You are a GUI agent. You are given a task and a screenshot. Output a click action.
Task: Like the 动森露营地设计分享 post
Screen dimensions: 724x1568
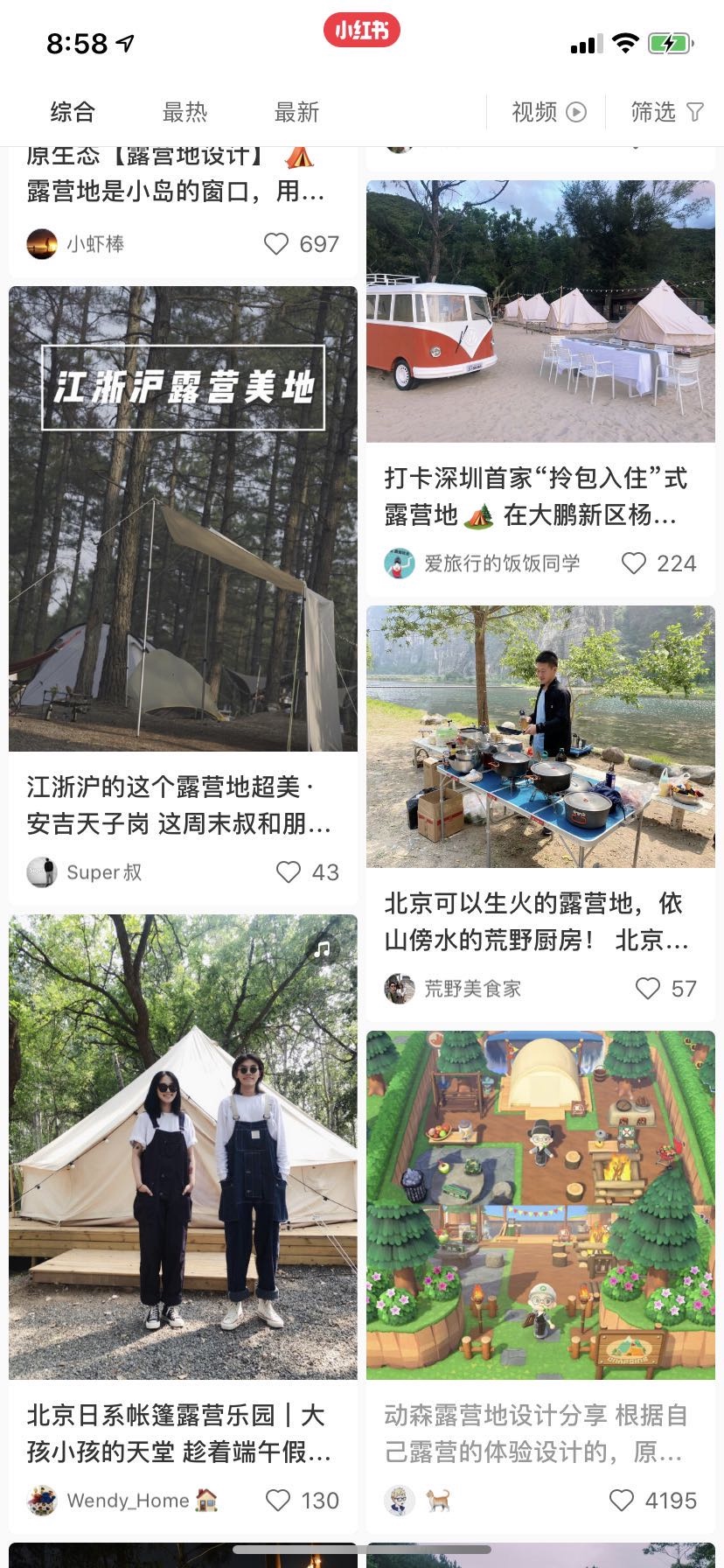coord(622,1501)
